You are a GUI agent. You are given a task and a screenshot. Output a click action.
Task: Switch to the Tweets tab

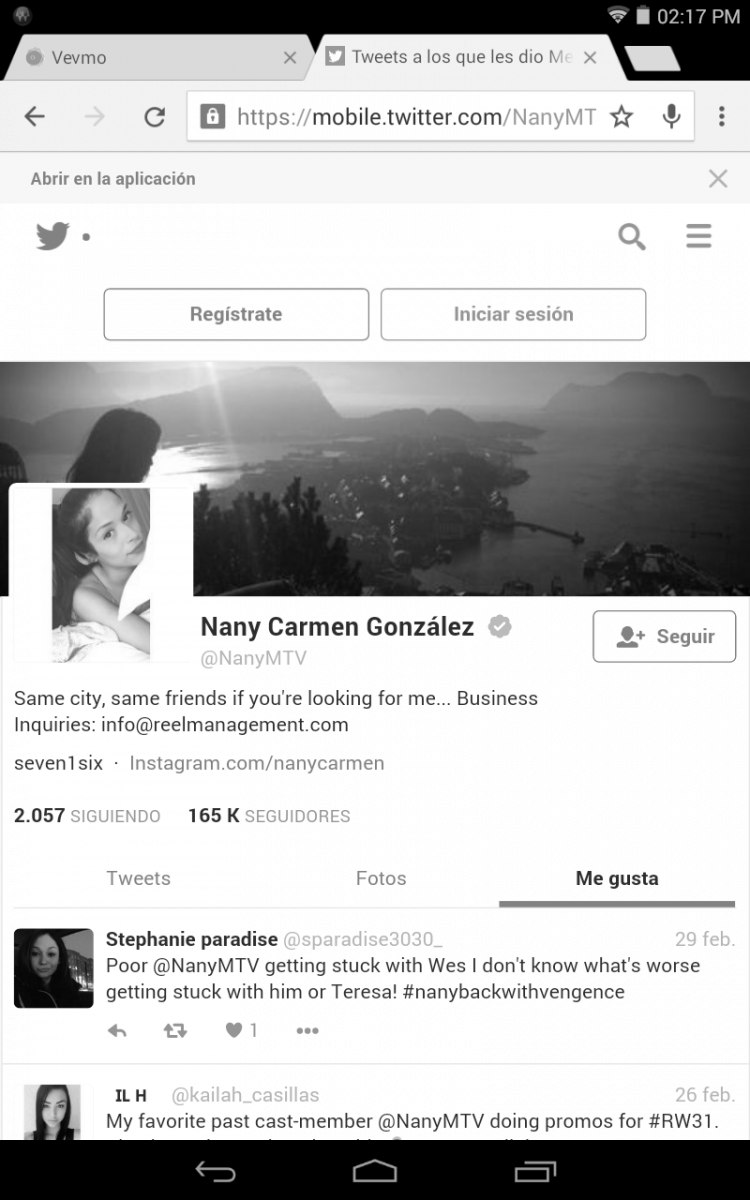click(x=139, y=878)
